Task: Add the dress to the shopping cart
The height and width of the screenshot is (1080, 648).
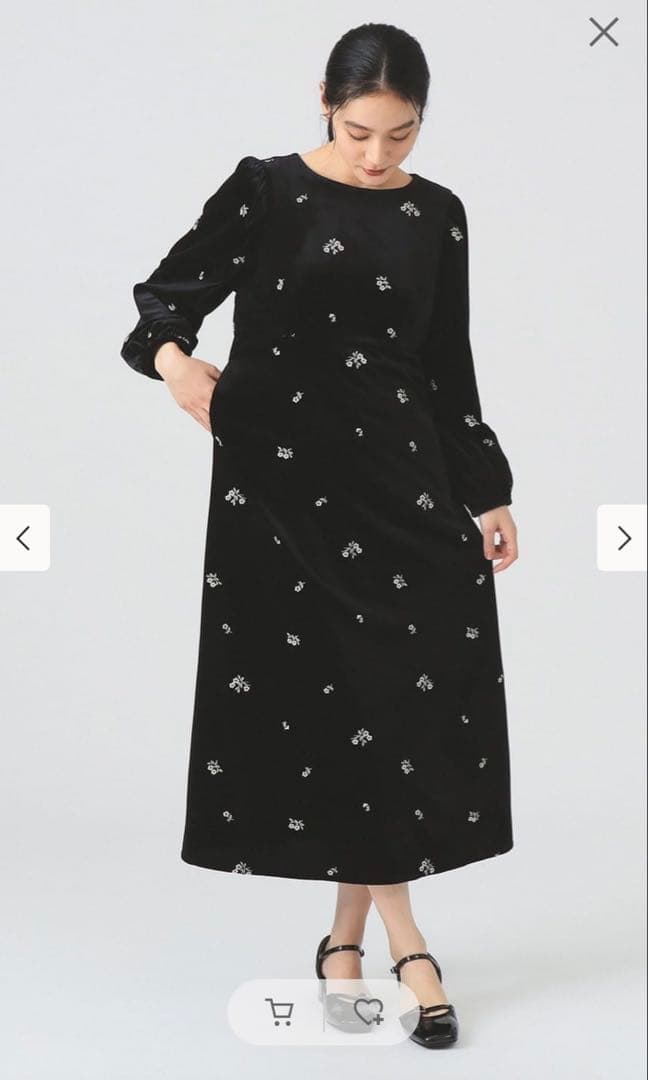Action: point(279,1012)
